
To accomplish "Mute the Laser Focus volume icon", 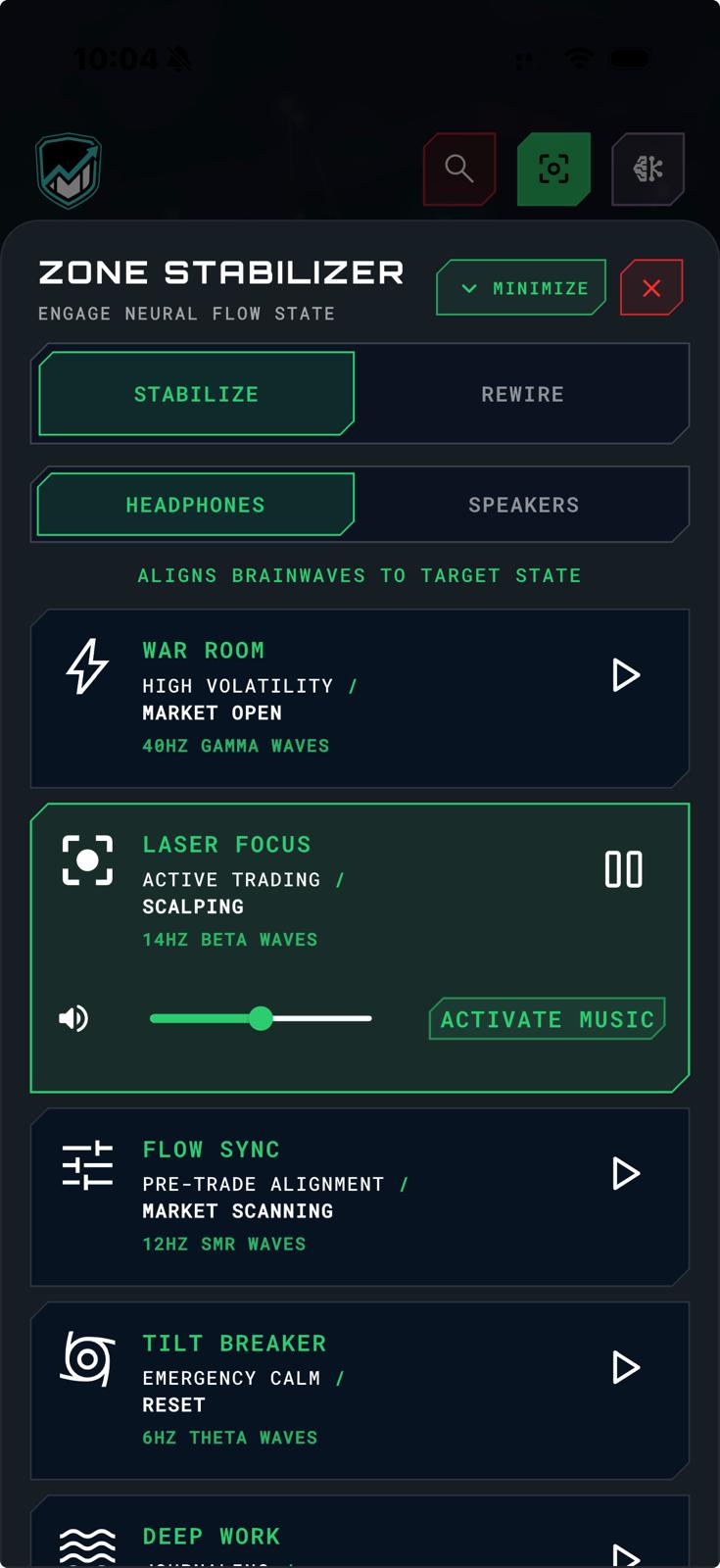I will click(x=73, y=1018).
